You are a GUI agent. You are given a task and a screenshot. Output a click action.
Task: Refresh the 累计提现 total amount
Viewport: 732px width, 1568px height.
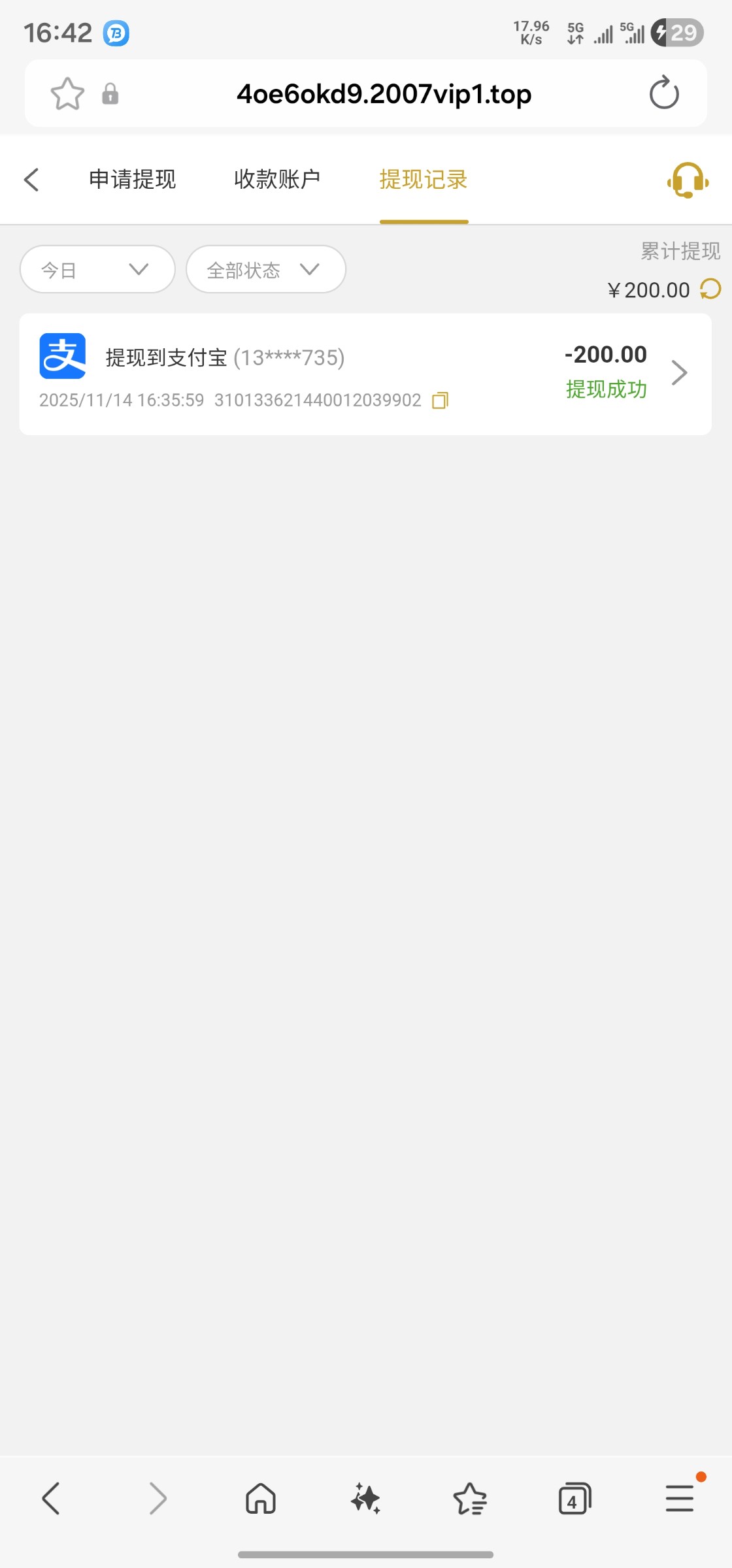coord(710,289)
